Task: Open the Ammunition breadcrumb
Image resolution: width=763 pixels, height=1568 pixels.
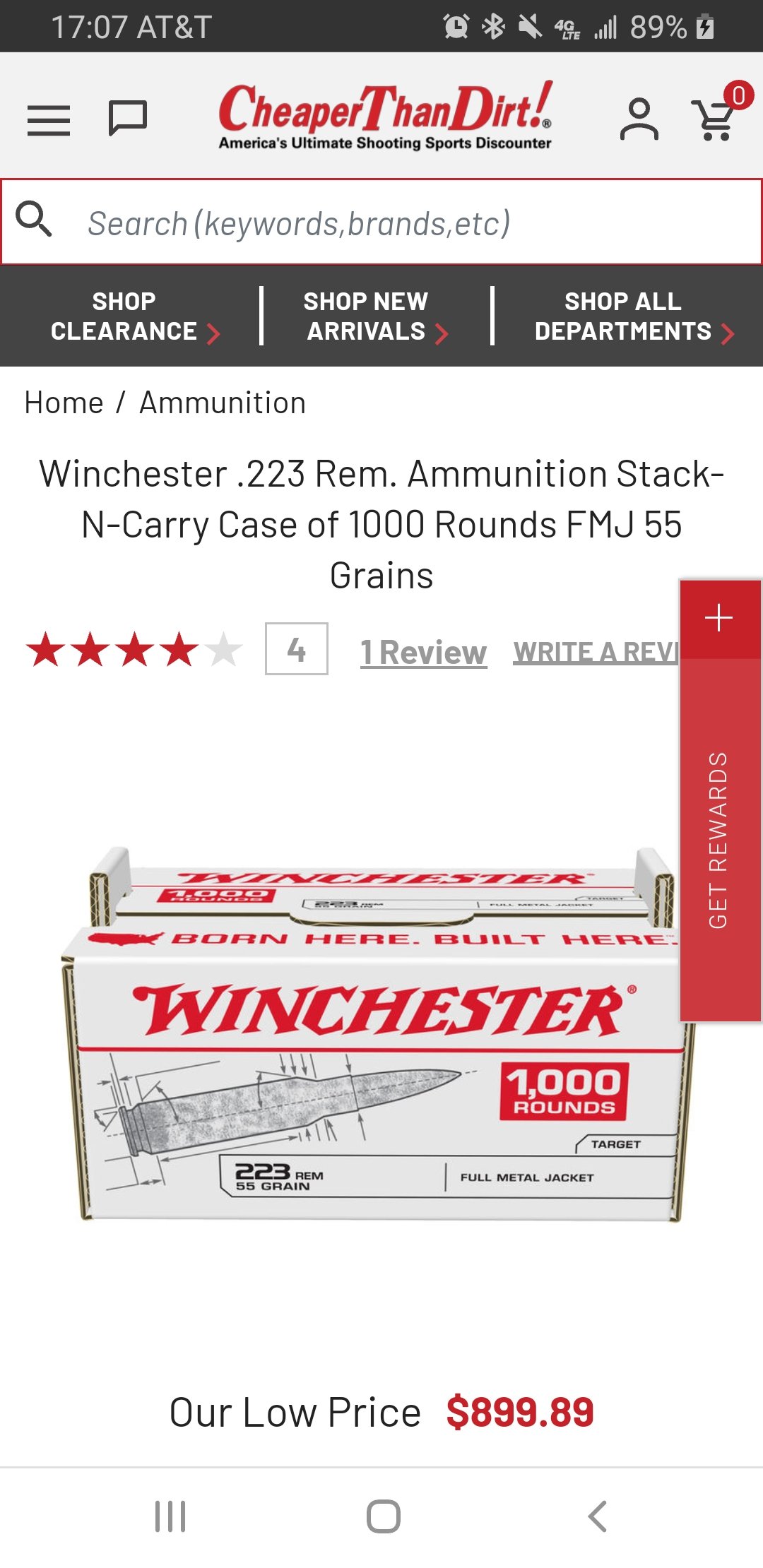Action: pyautogui.click(x=223, y=403)
